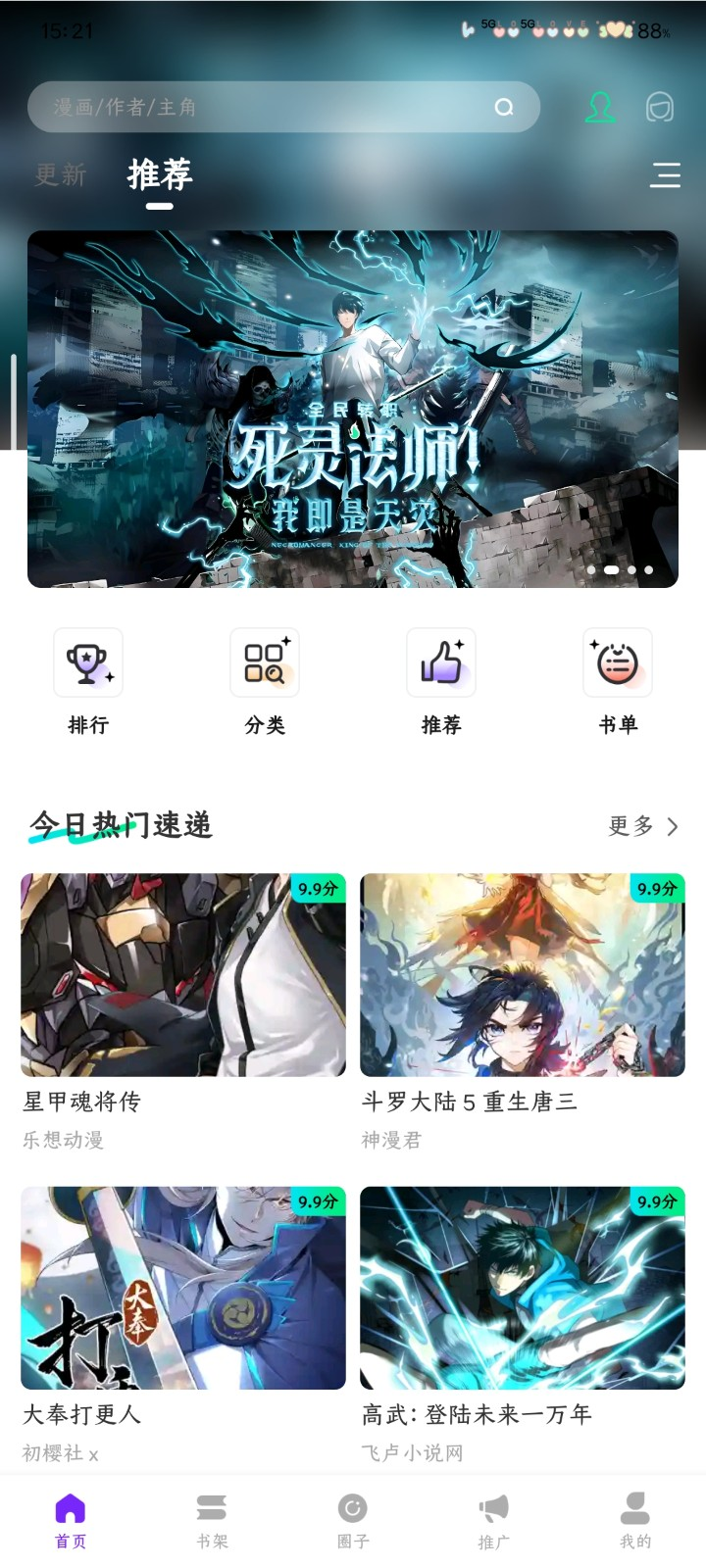The width and height of the screenshot is (706, 1568).
Task: Open the hamburger menu at top right
Action: pyautogui.click(x=666, y=175)
